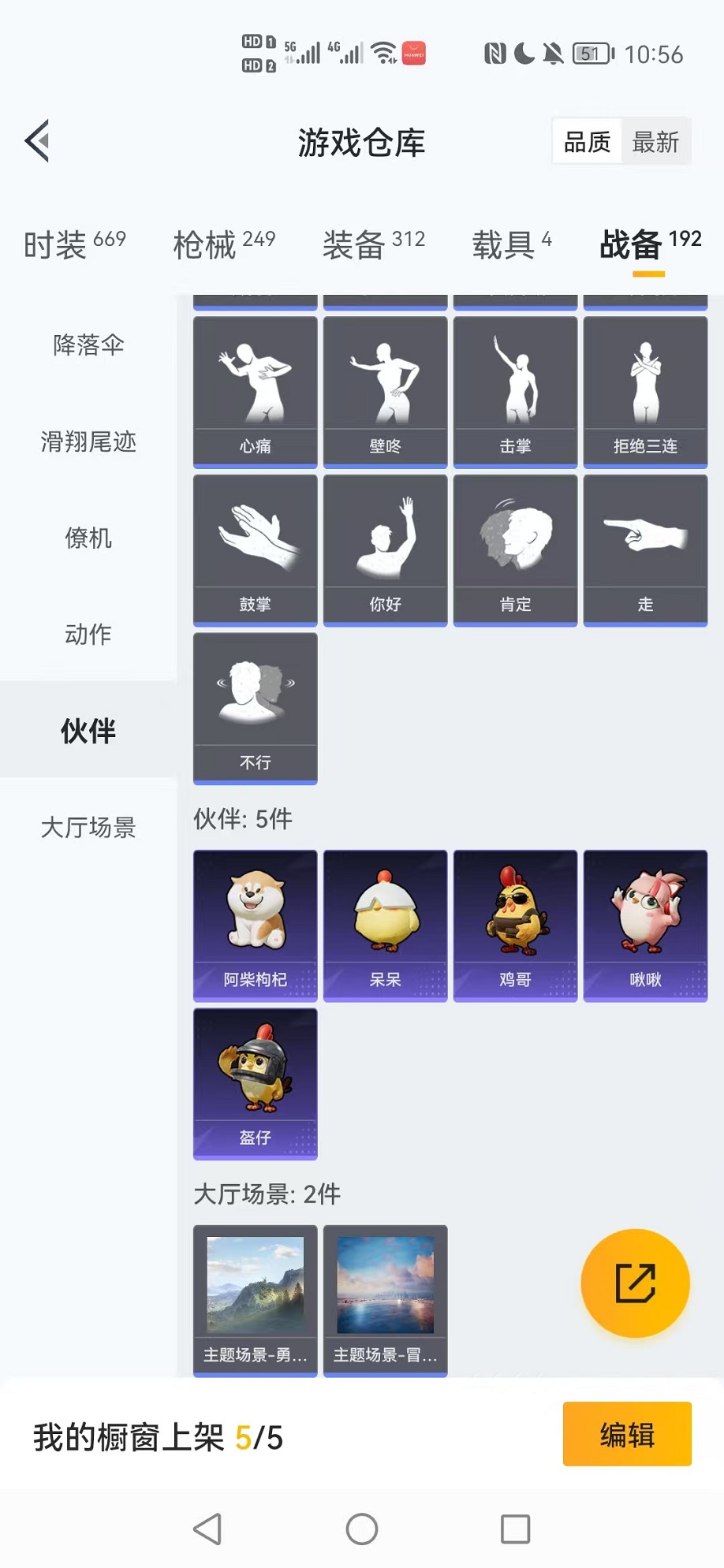Select the 壁咚 emote item
This screenshot has width=724, height=1568.
(x=385, y=392)
